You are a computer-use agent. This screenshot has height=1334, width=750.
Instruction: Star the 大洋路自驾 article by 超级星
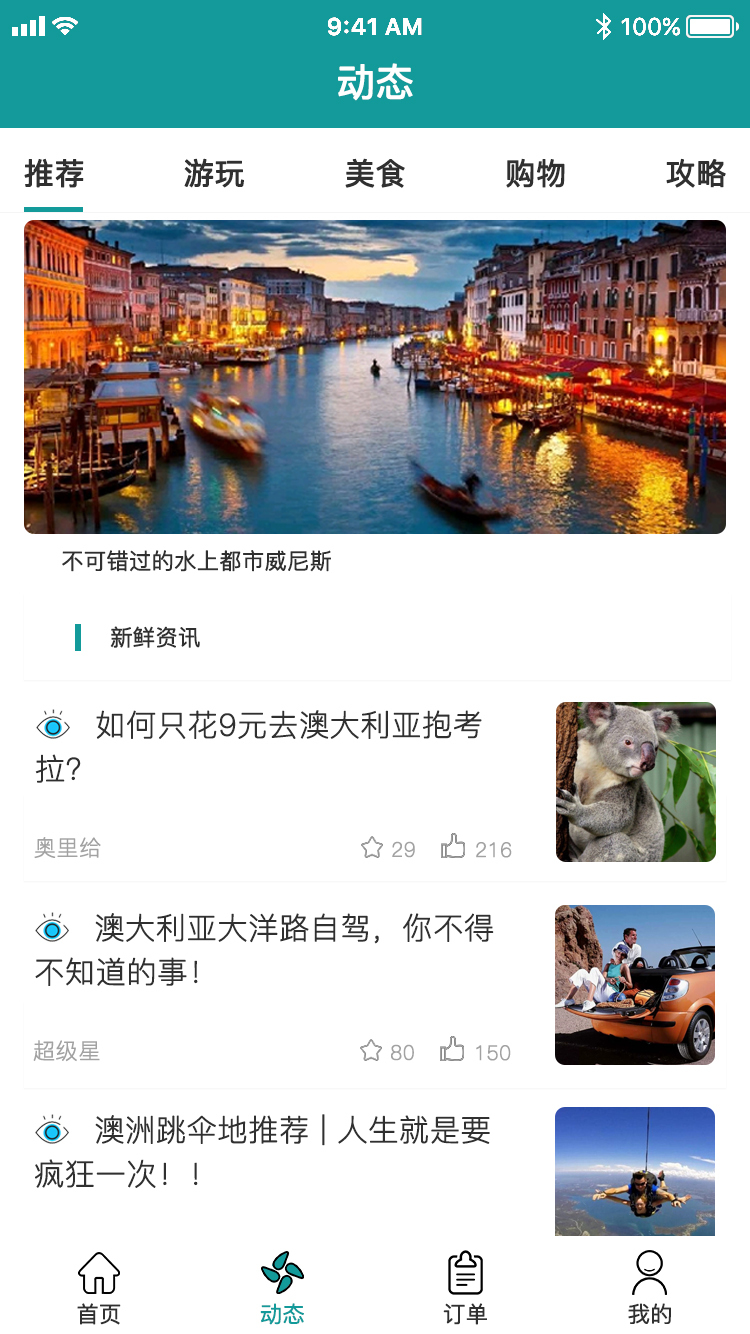371,1051
